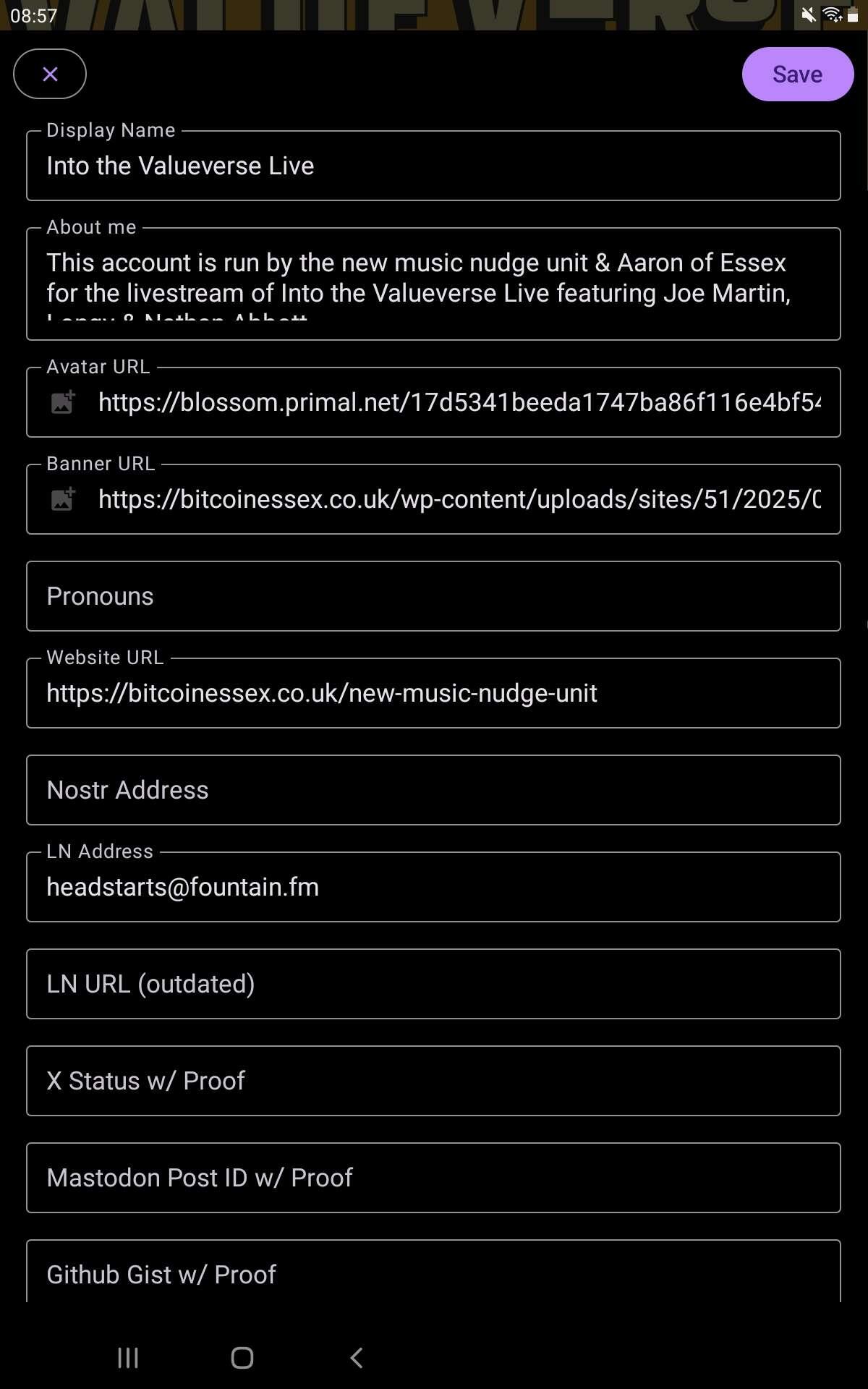Edit the Display Name field
The height and width of the screenshot is (1389, 868).
[433, 166]
